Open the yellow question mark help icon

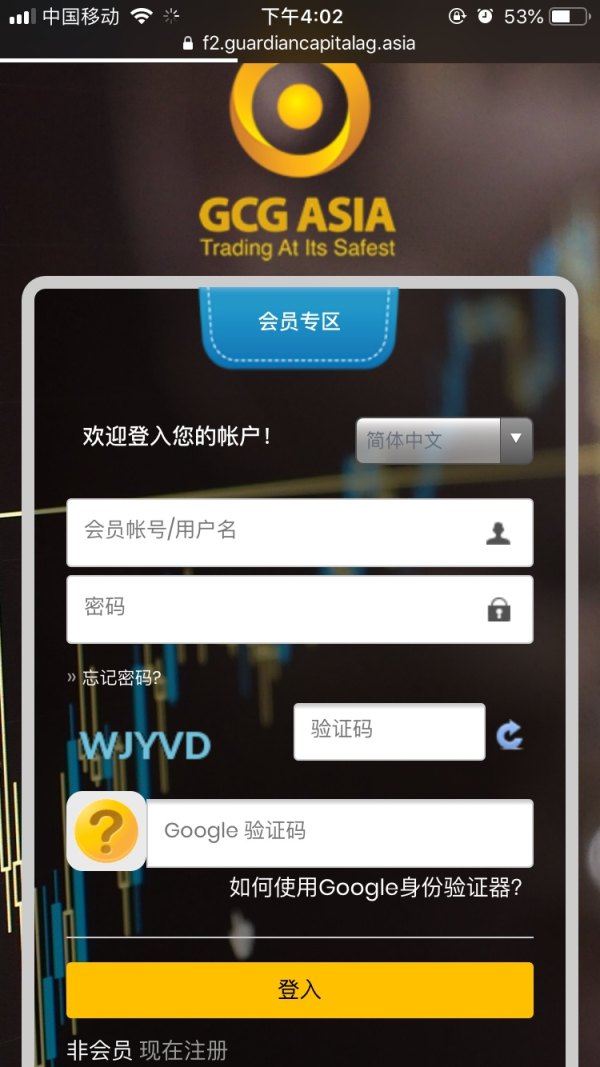tap(106, 831)
